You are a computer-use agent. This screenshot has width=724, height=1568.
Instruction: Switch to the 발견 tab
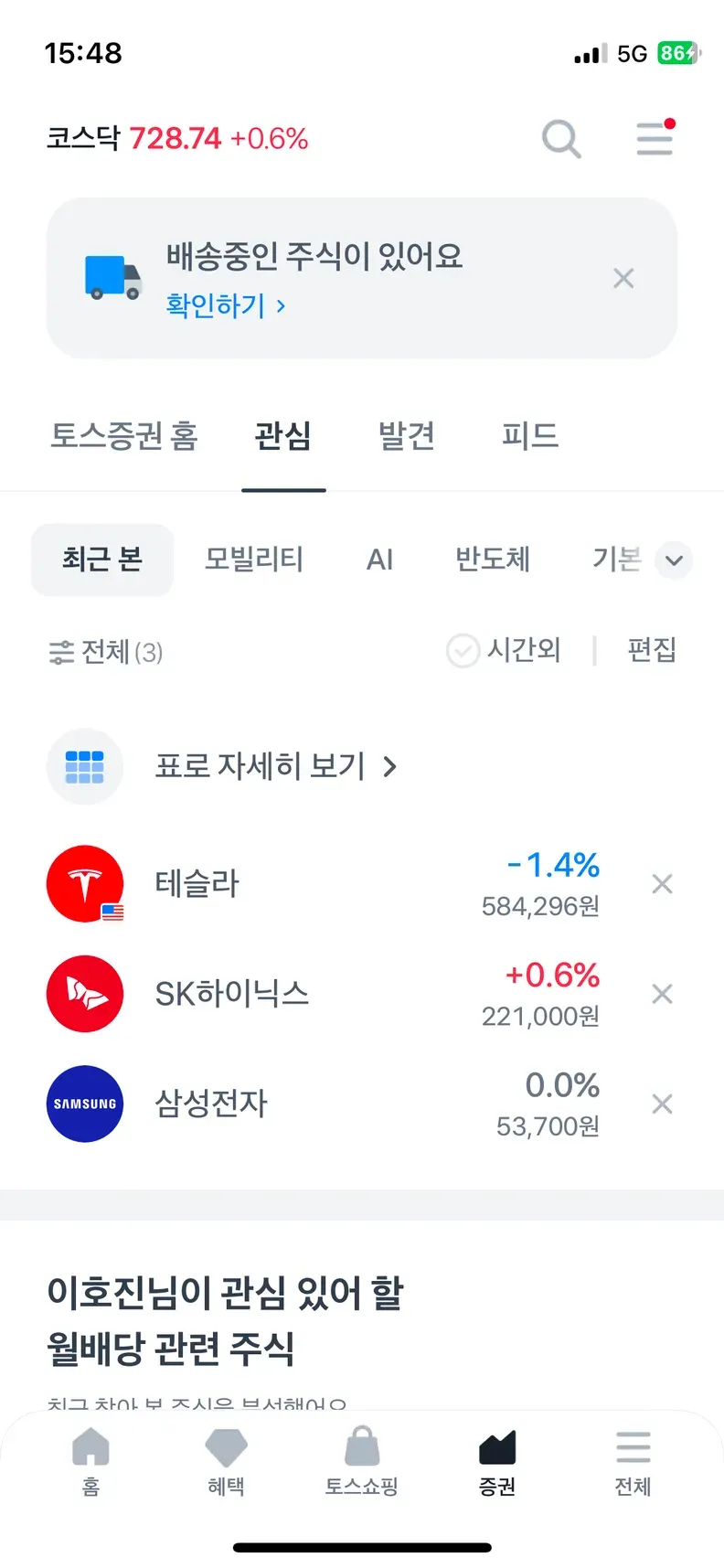[x=407, y=435]
